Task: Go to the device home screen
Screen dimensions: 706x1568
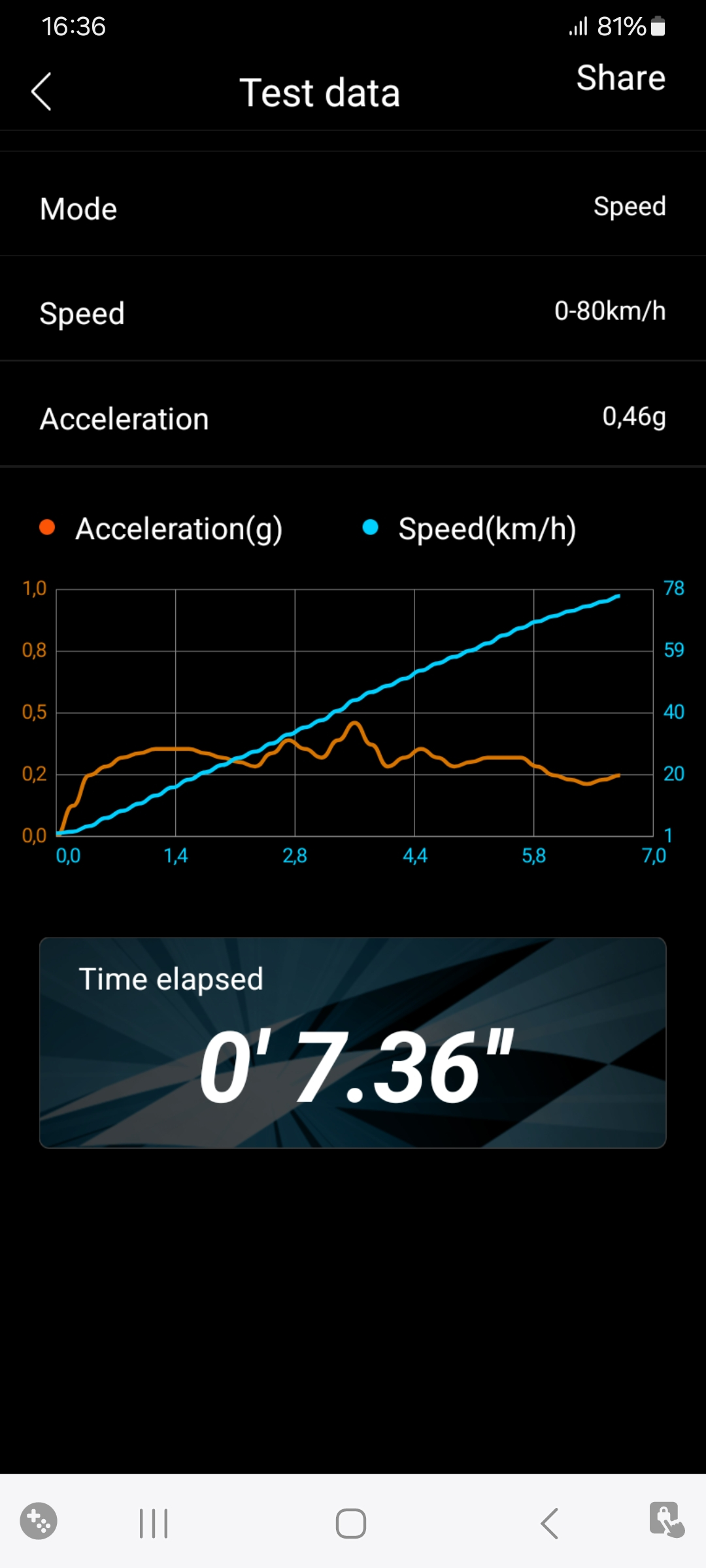Action: [351, 1524]
